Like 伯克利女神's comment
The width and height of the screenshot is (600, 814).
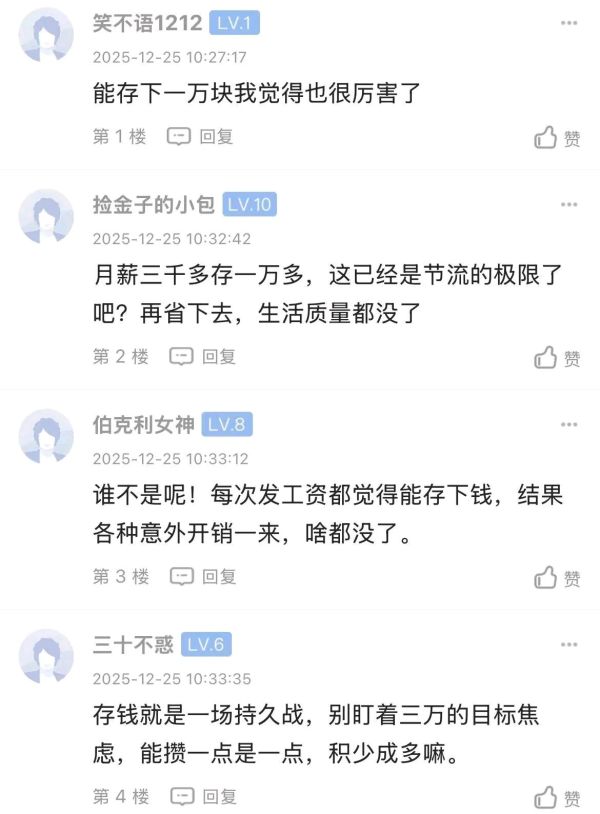557,577
